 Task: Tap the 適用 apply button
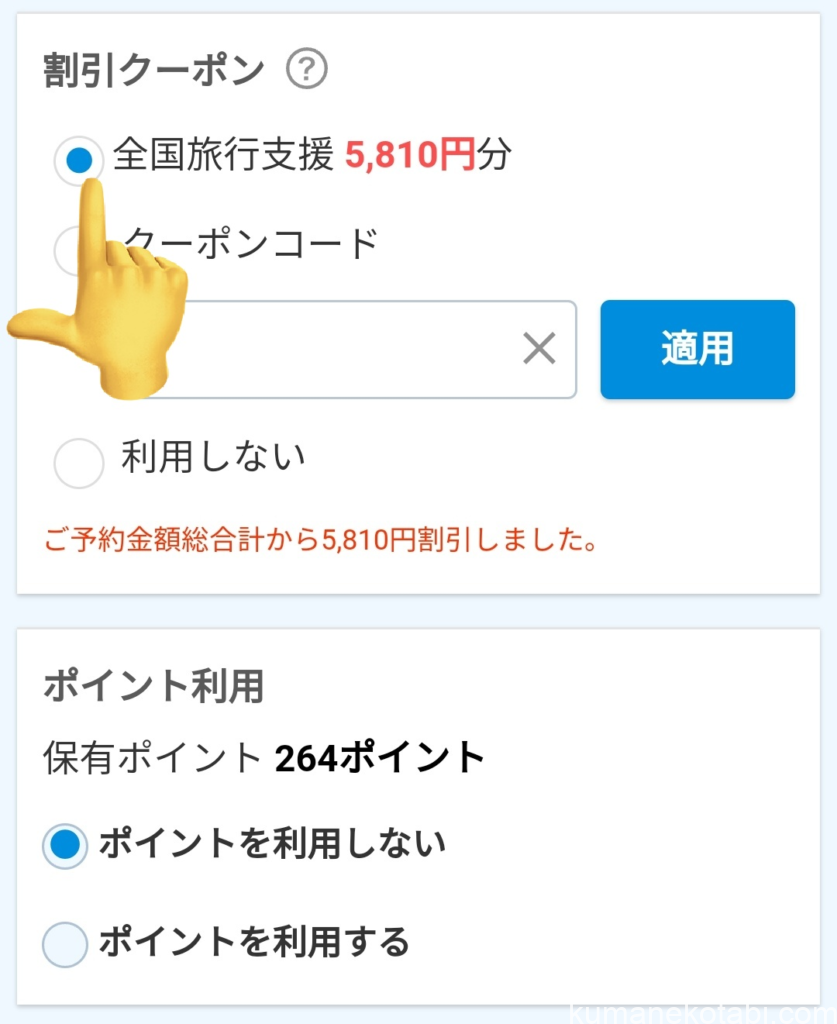pyautogui.click(x=697, y=349)
